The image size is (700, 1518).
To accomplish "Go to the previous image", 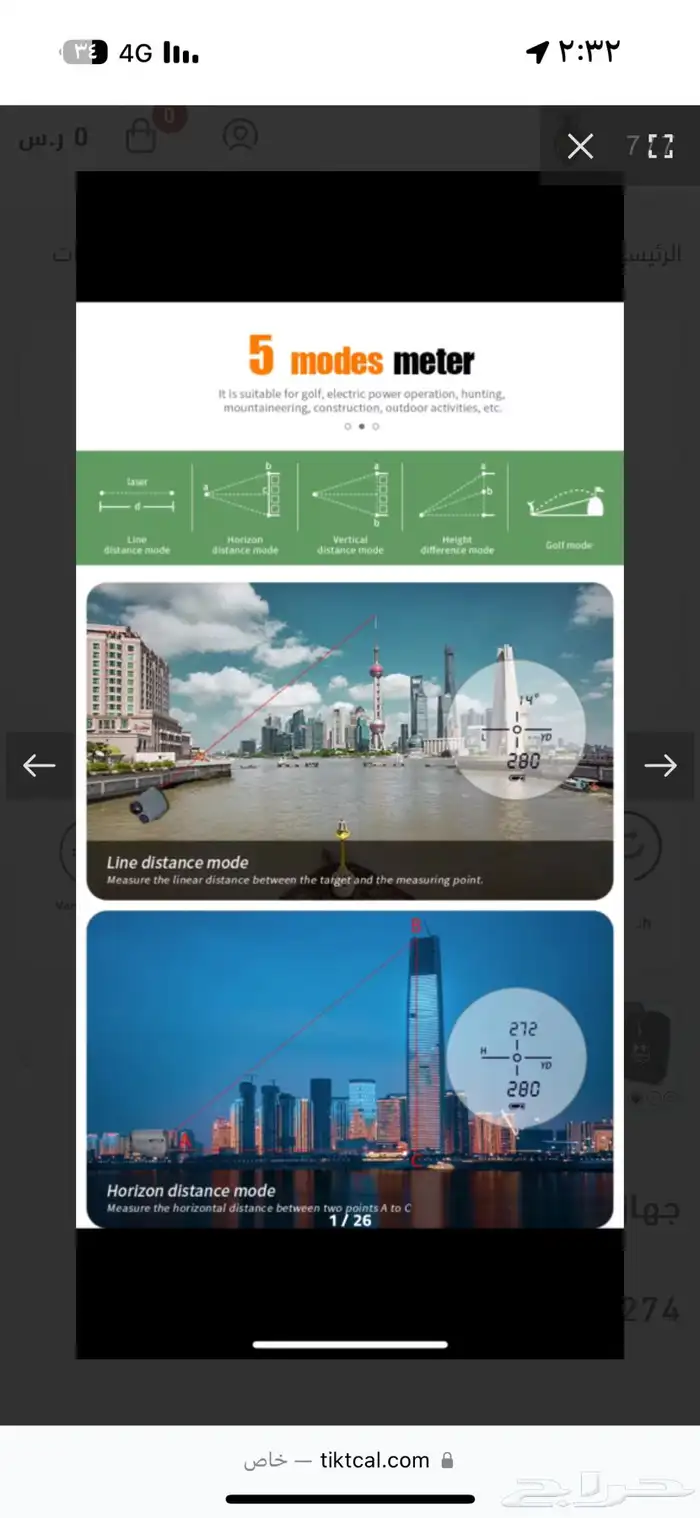I will click(x=39, y=766).
